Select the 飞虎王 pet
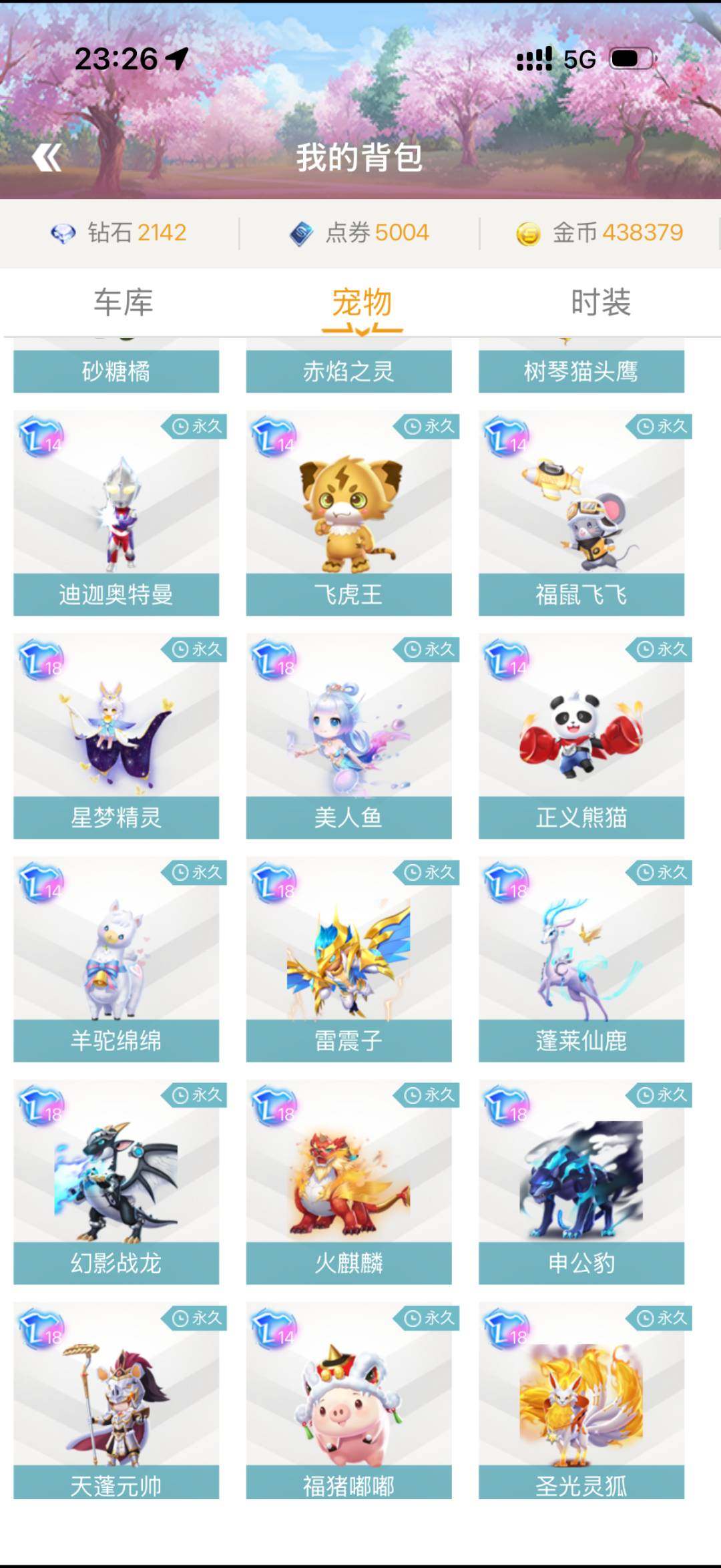This screenshot has height=1568, width=721. (348, 514)
